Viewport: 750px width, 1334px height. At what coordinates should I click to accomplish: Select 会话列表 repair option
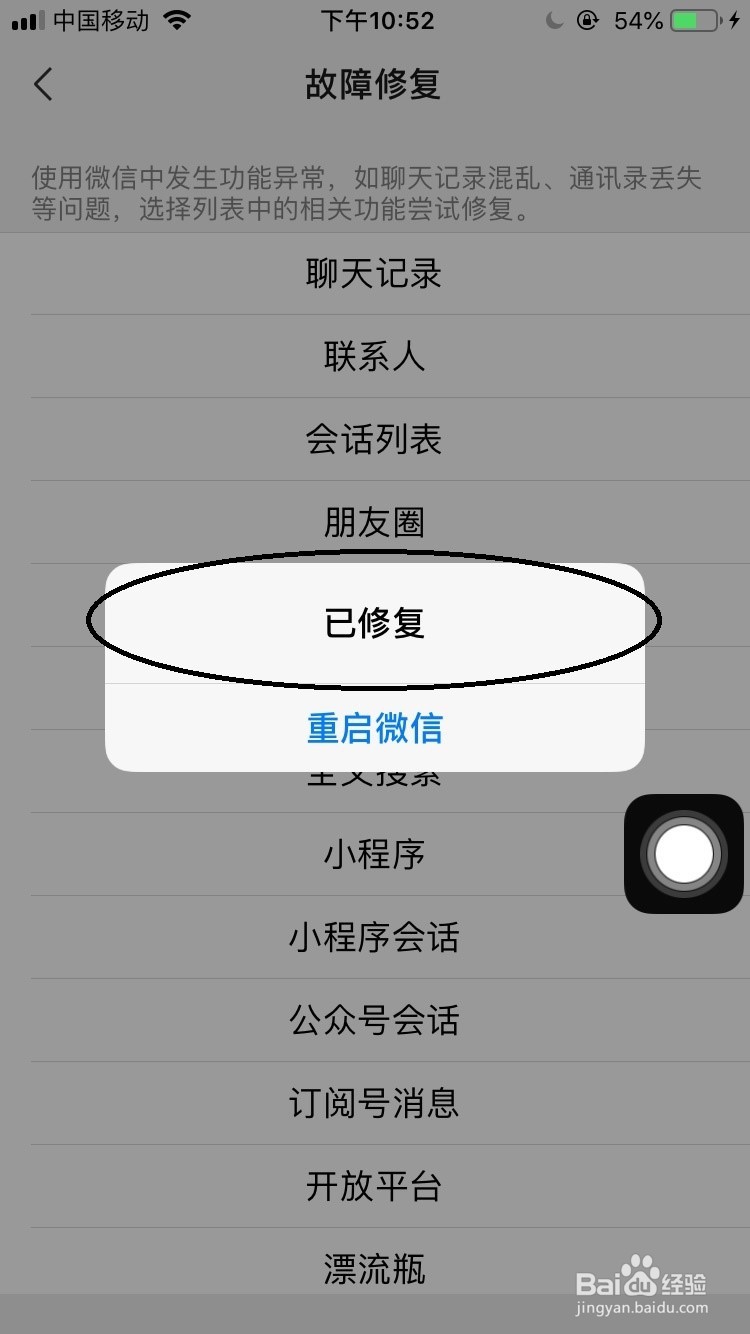pos(375,439)
